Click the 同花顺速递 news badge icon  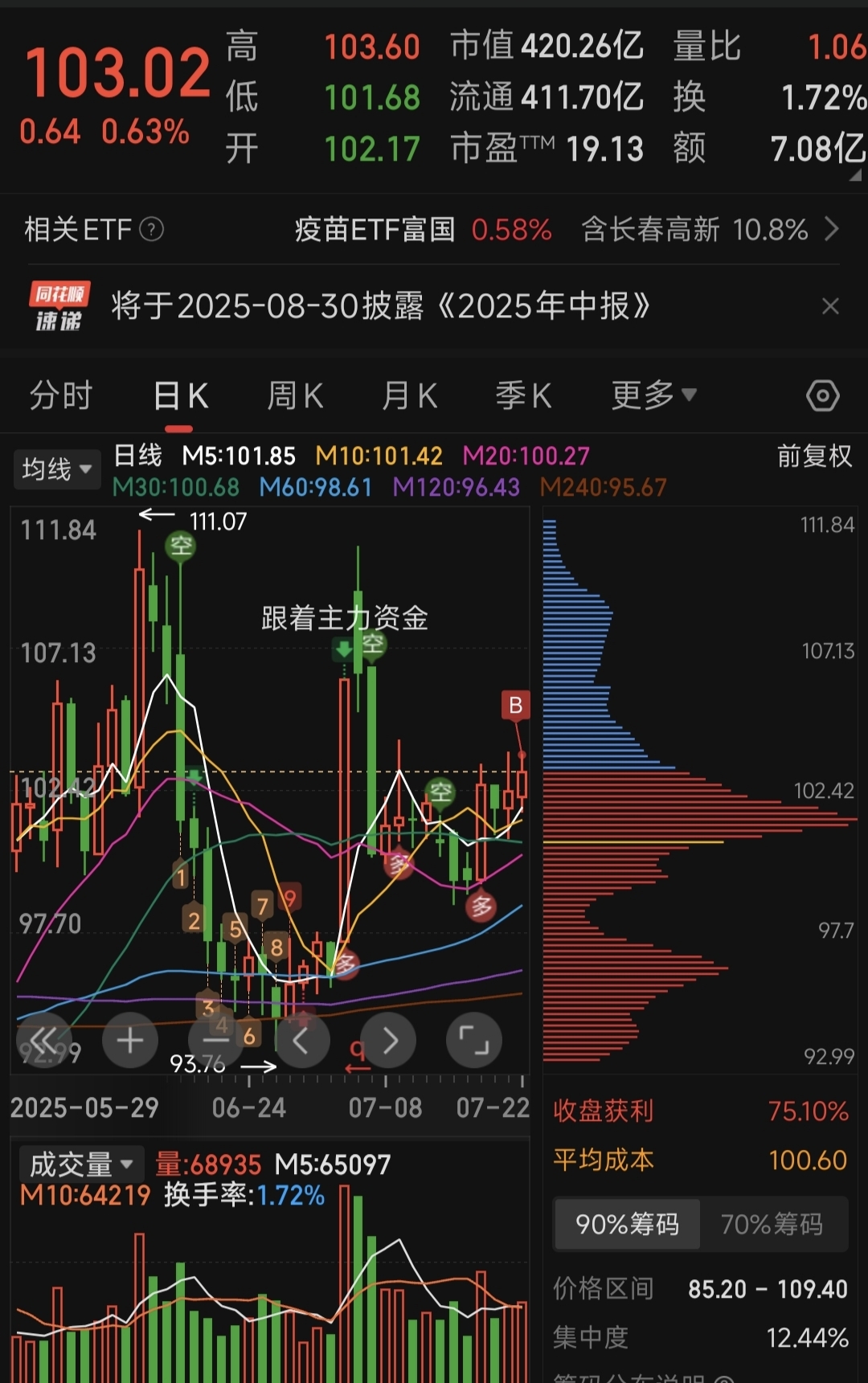coord(58,305)
